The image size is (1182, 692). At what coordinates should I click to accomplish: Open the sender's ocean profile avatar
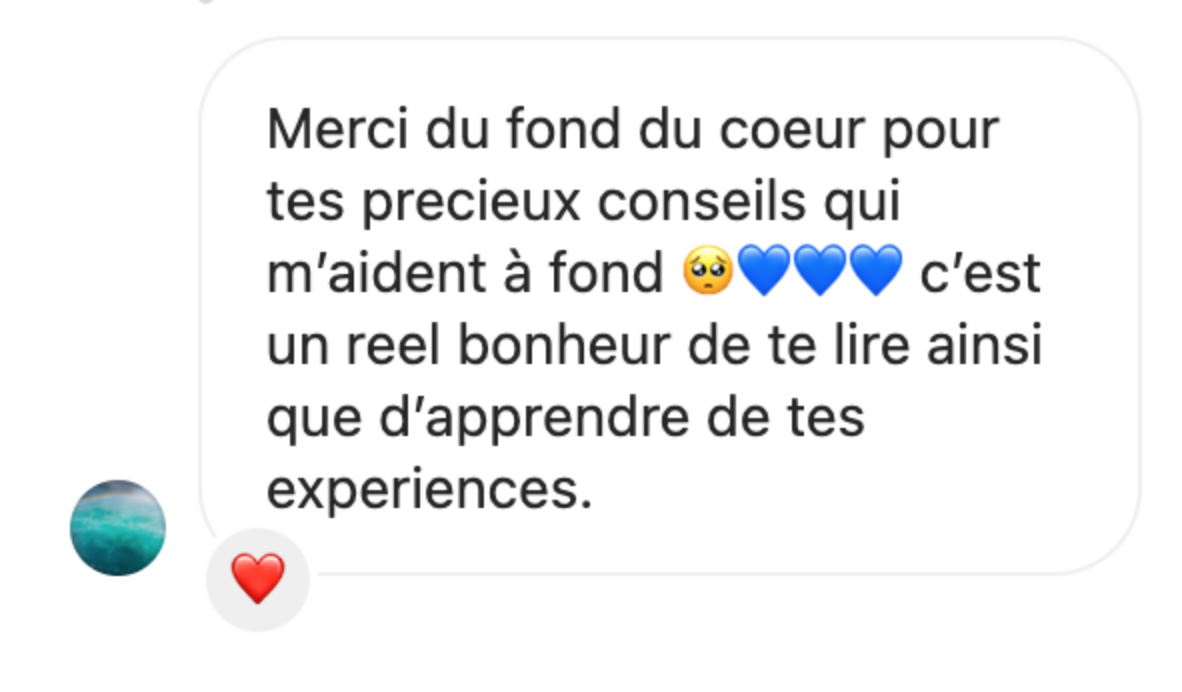click(118, 528)
